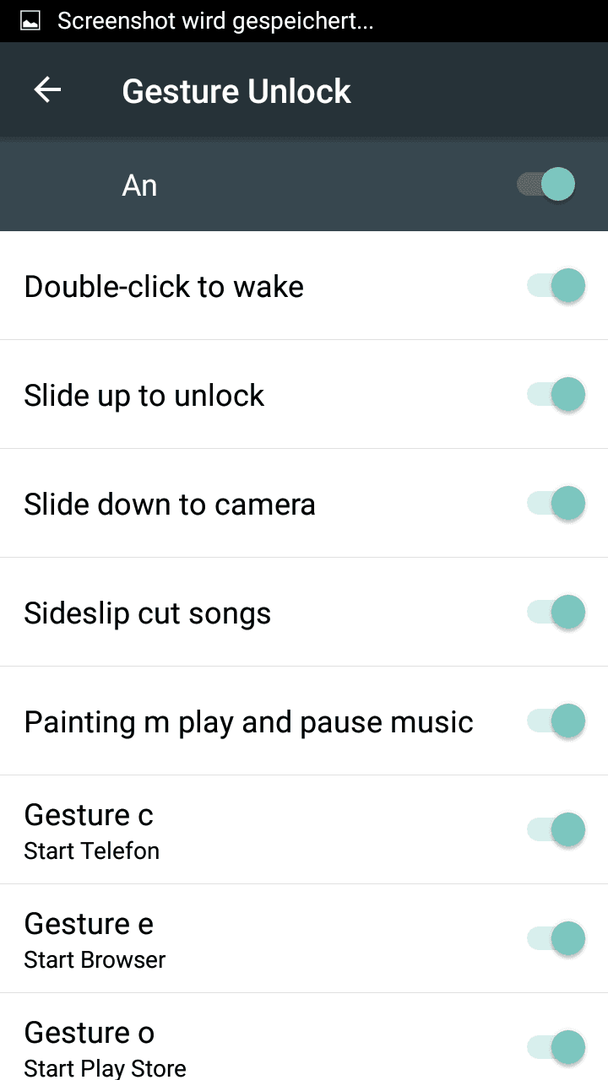
Task: Go back from Gesture Unlock
Action: 48,90
